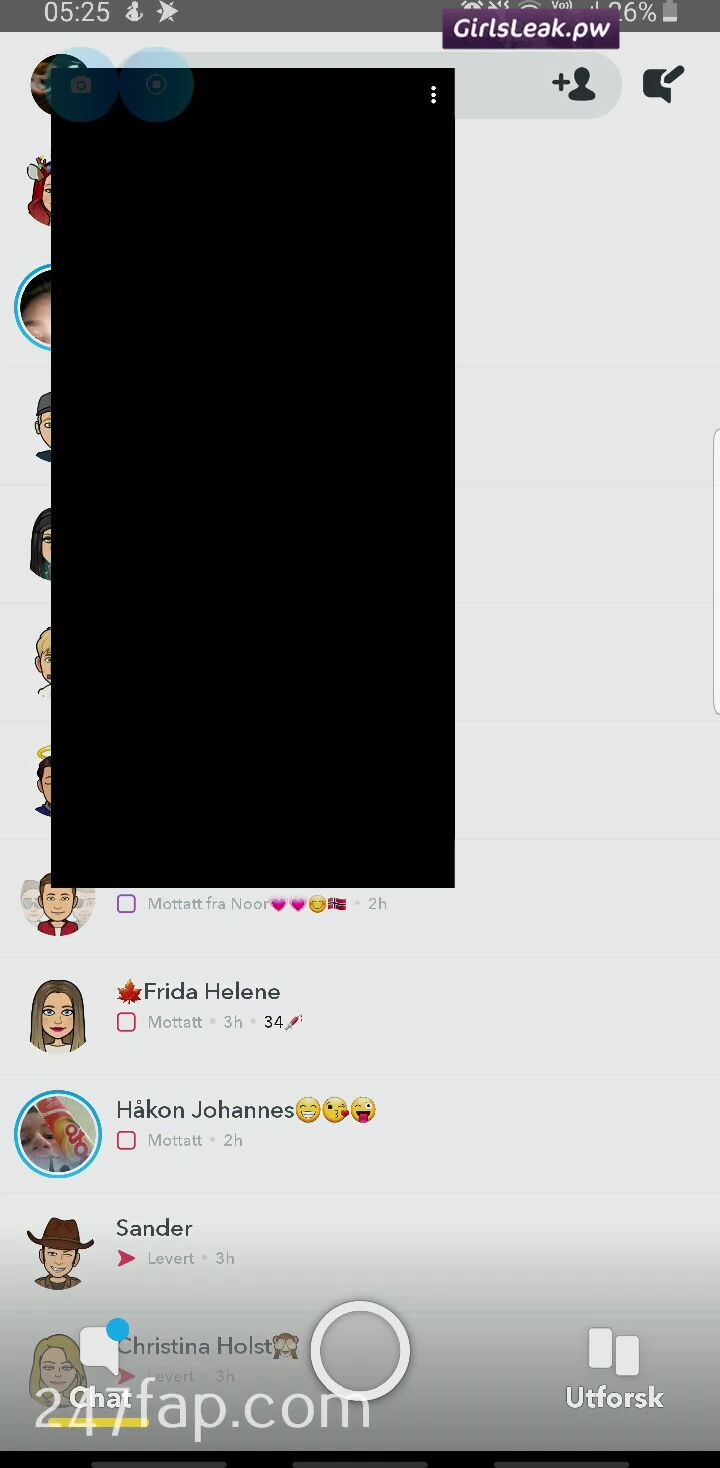Image resolution: width=720 pixels, height=1468 pixels.
Task: Open the chat with Håkon Johannes
Action: [245, 1123]
